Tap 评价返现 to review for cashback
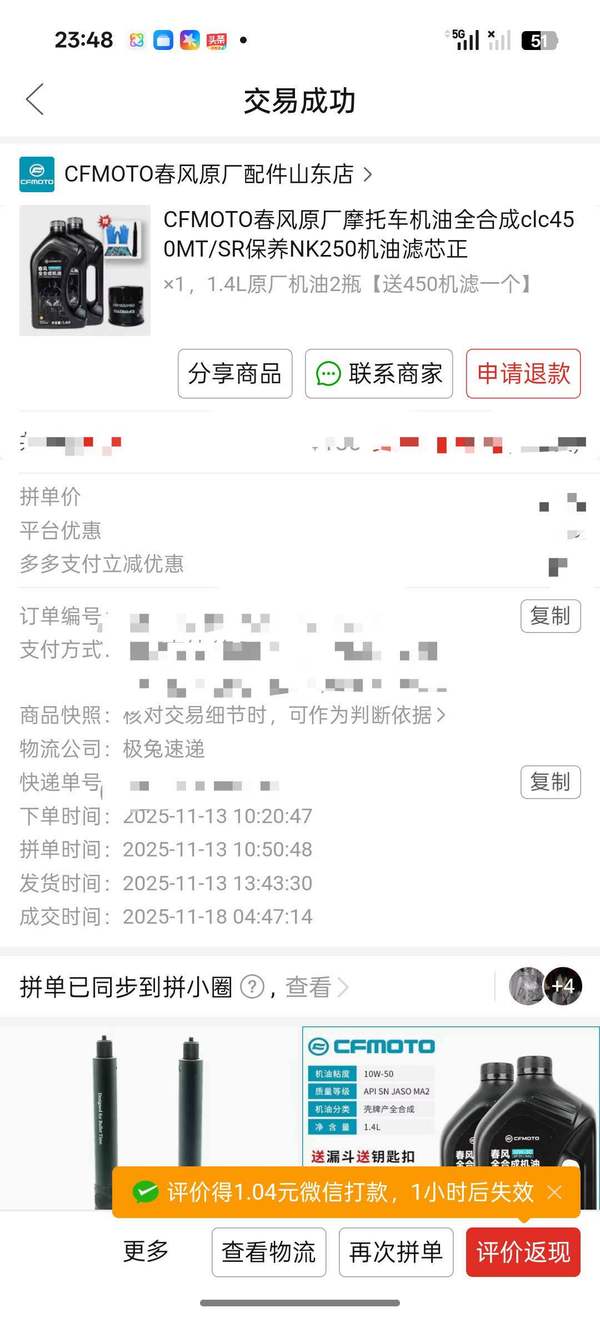This screenshot has width=600, height=1318. pyautogui.click(x=523, y=1252)
